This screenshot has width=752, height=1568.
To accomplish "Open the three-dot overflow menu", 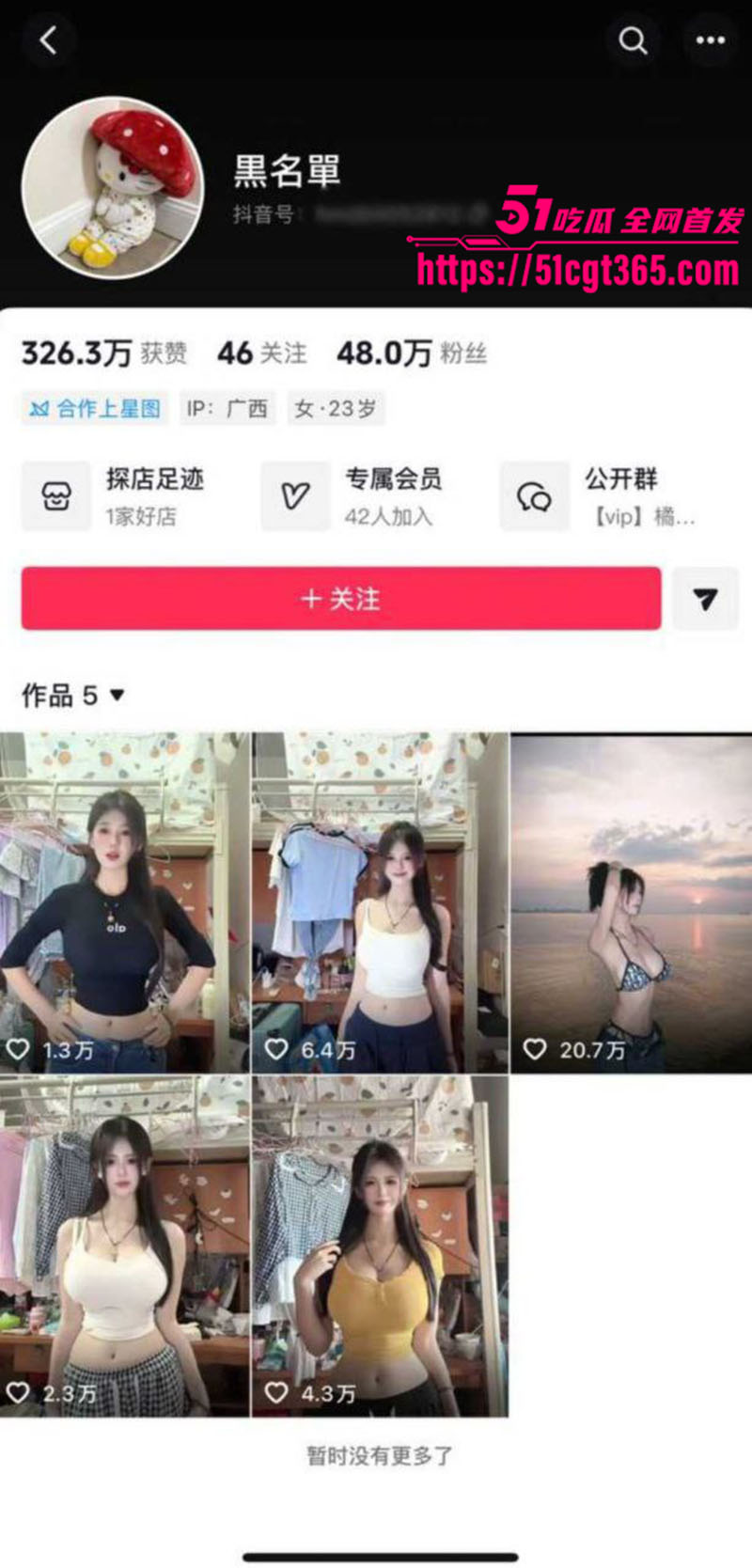I will click(710, 40).
